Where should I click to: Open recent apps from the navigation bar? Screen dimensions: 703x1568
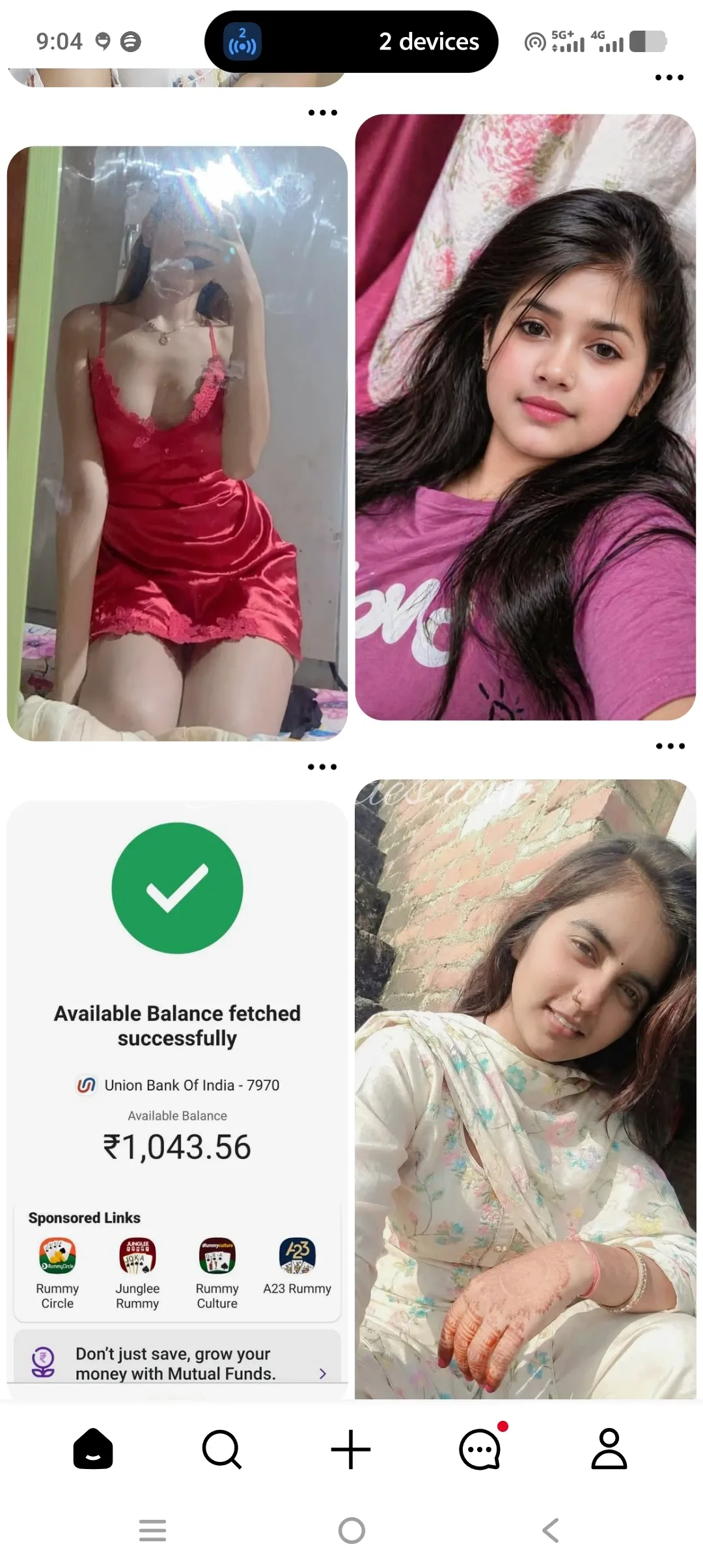(153, 1530)
